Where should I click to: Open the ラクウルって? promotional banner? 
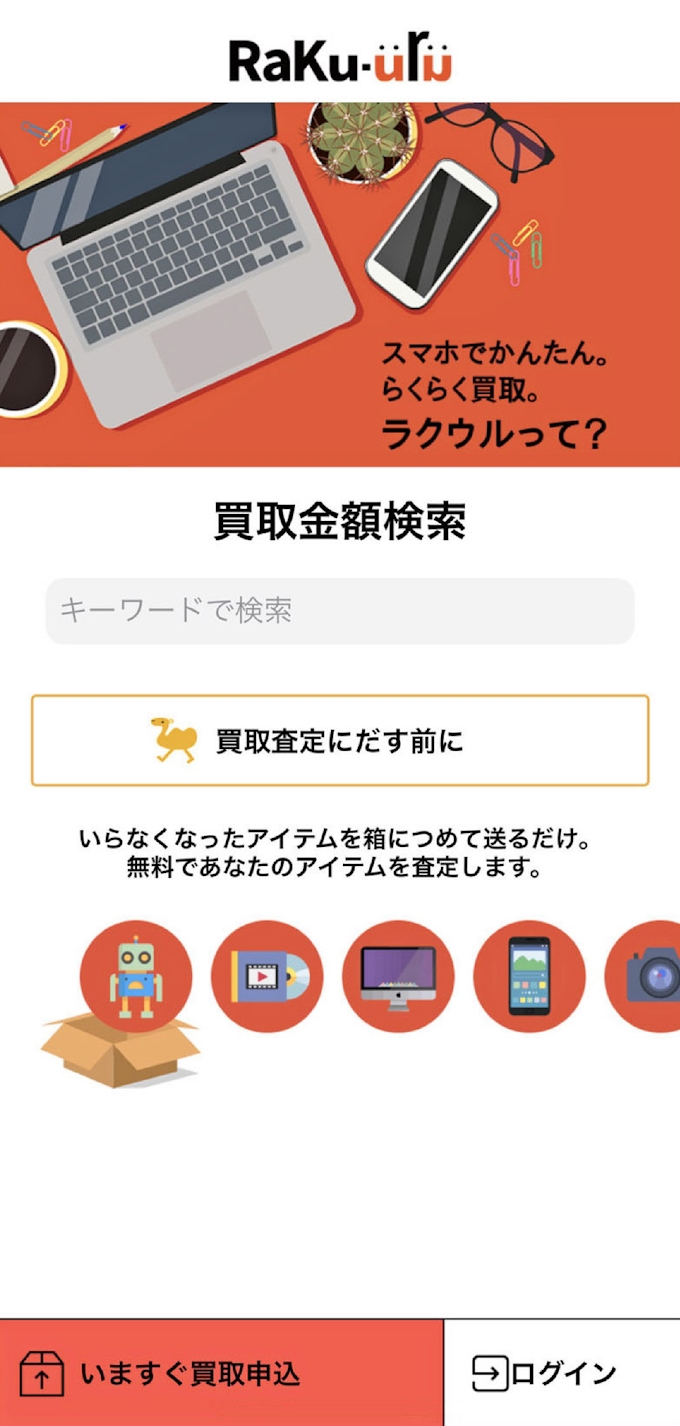point(340,285)
